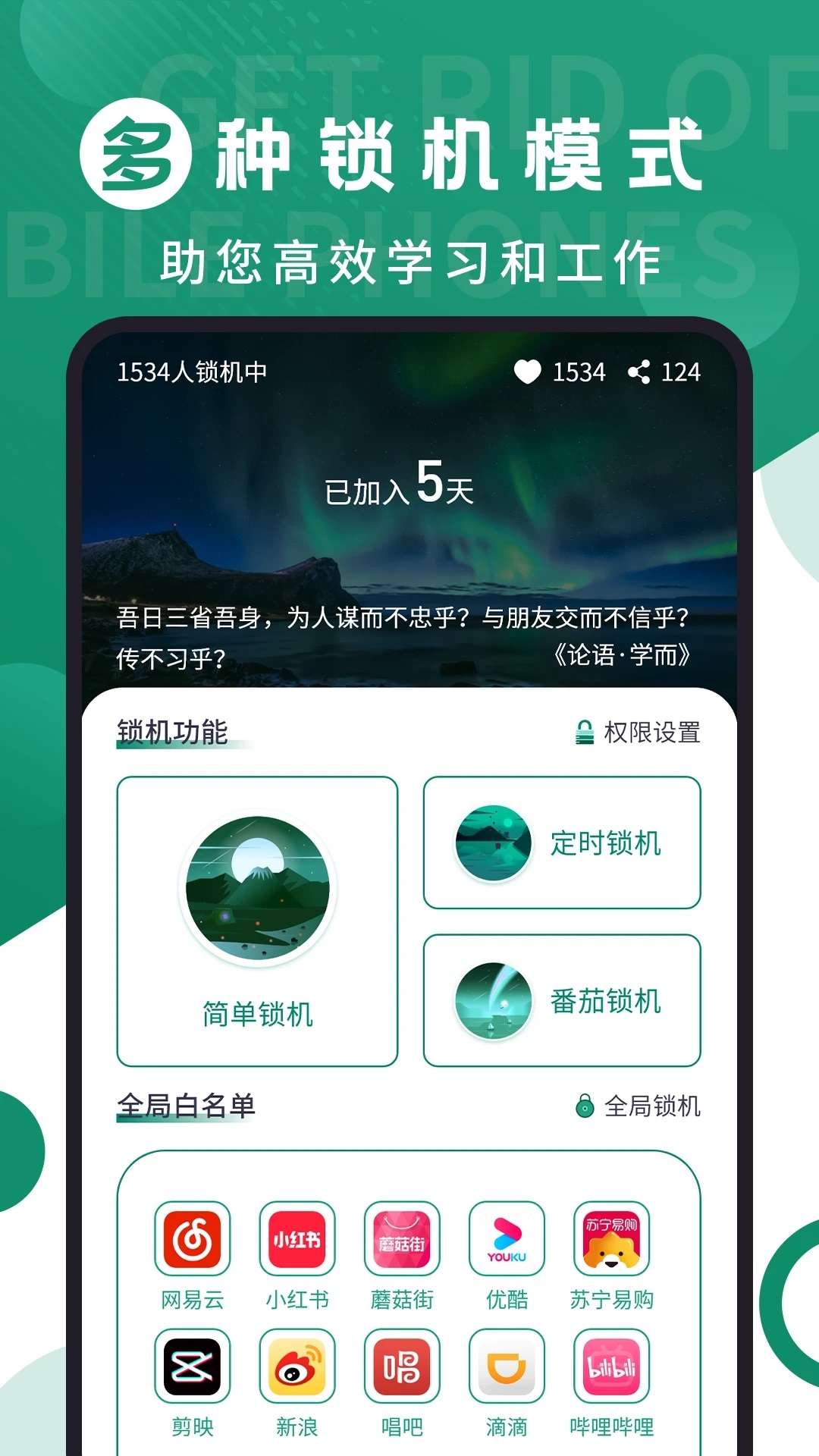Tap the share icon showing 124
Viewport: 819px width, 1456px height.
pos(641,372)
